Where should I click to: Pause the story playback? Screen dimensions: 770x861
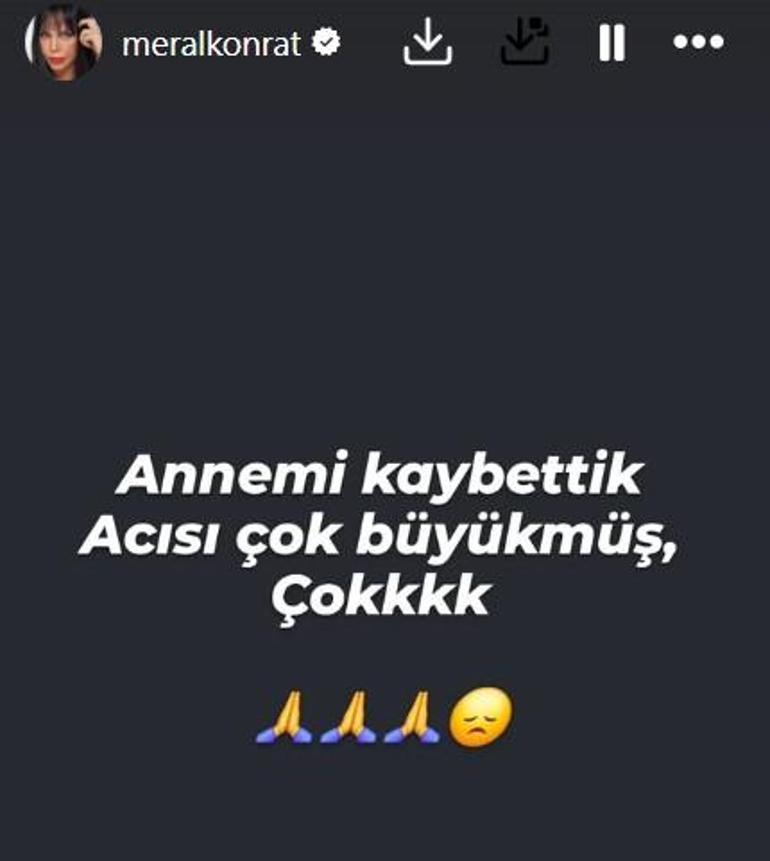coord(612,43)
